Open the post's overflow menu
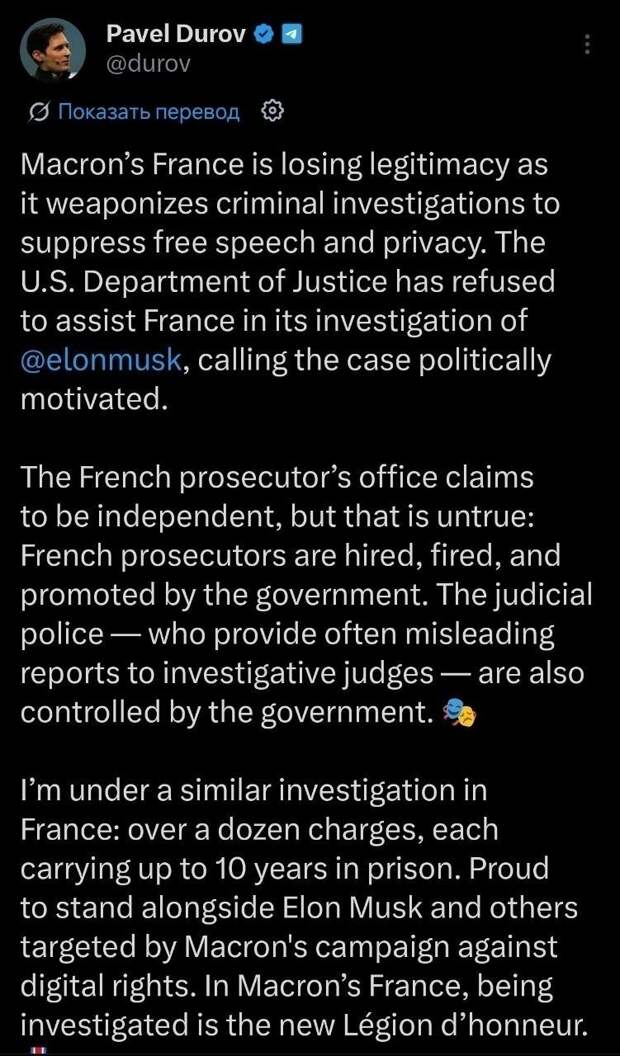Screen dimensions: 620x1056 (x=587, y=46)
